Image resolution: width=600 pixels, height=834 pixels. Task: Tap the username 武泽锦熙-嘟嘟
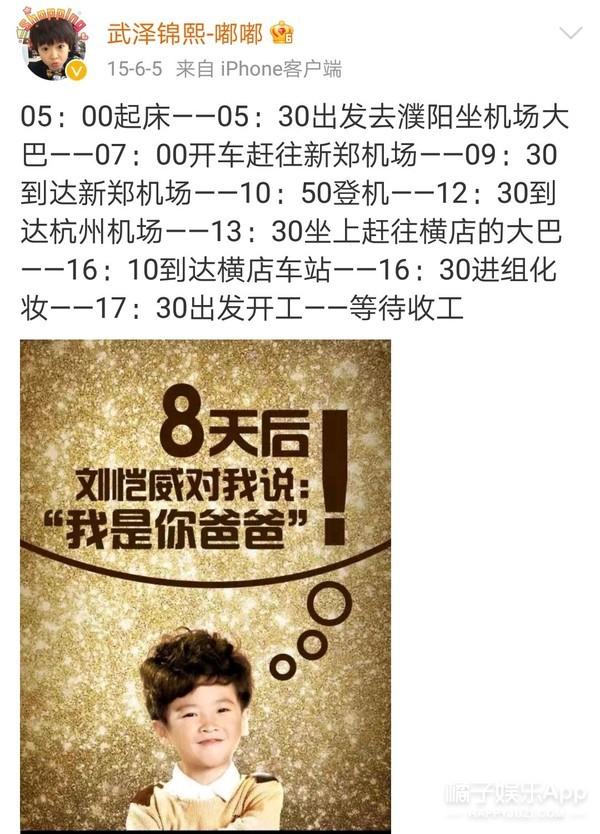click(185, 34)
